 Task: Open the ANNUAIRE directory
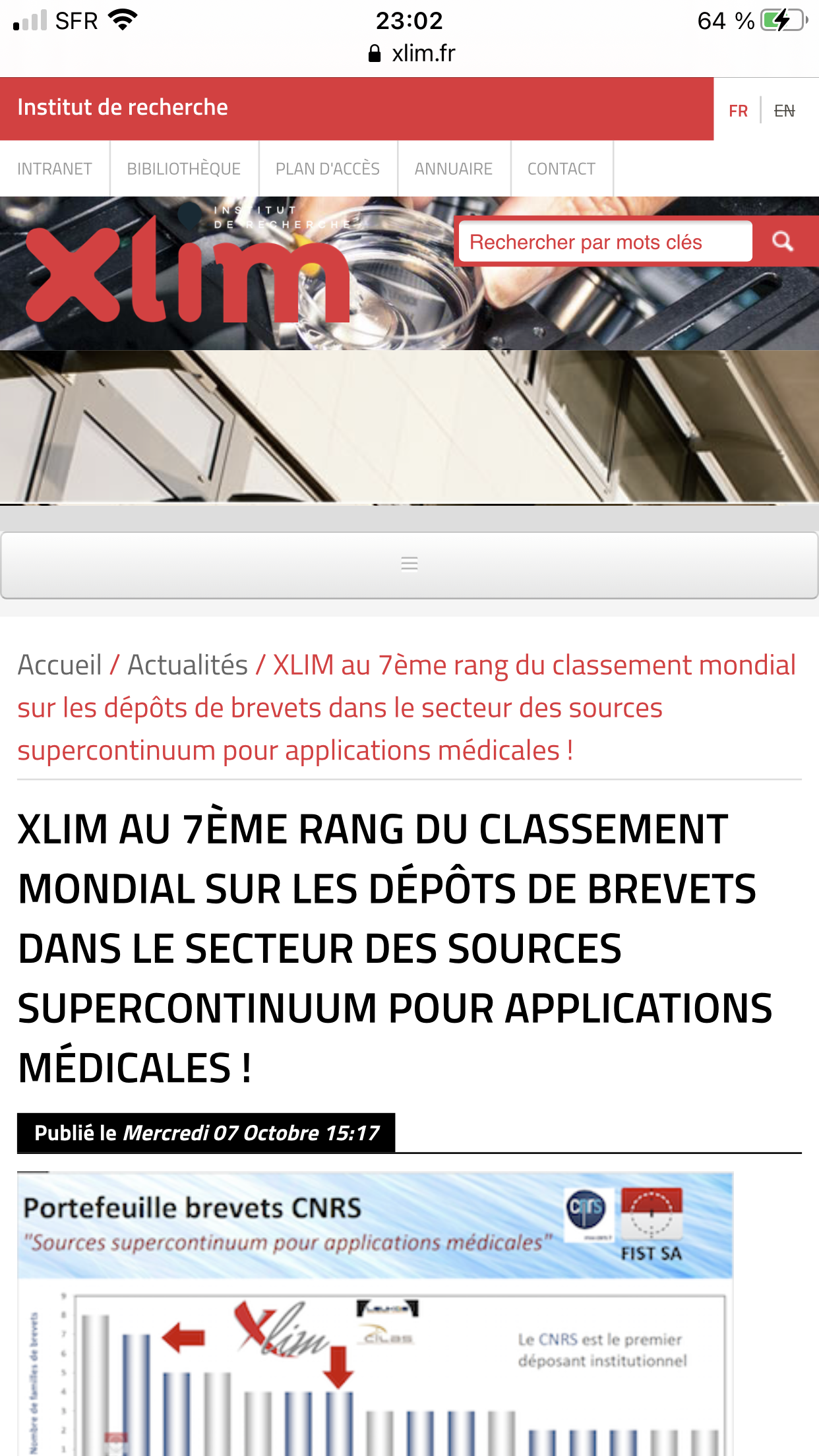(x=454, y=169)
